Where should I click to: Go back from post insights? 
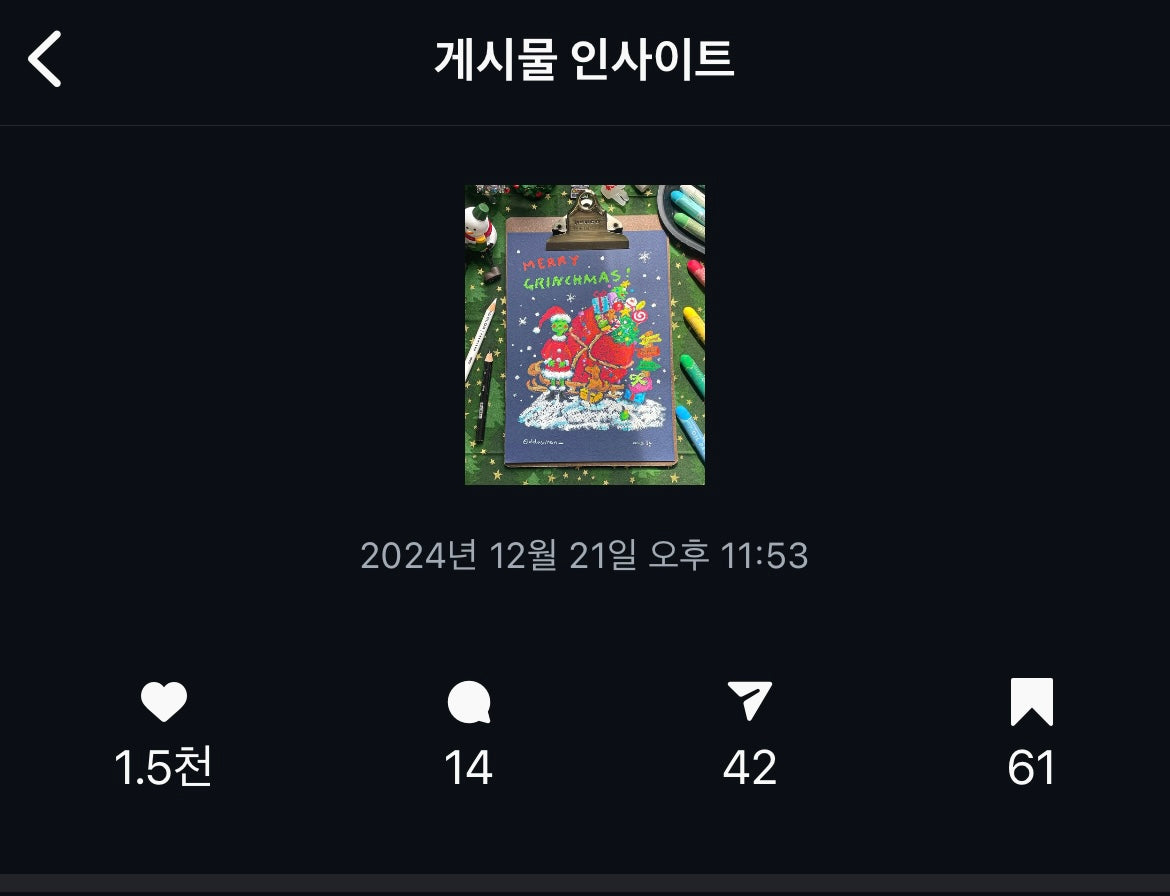click(x=45, y=59)
